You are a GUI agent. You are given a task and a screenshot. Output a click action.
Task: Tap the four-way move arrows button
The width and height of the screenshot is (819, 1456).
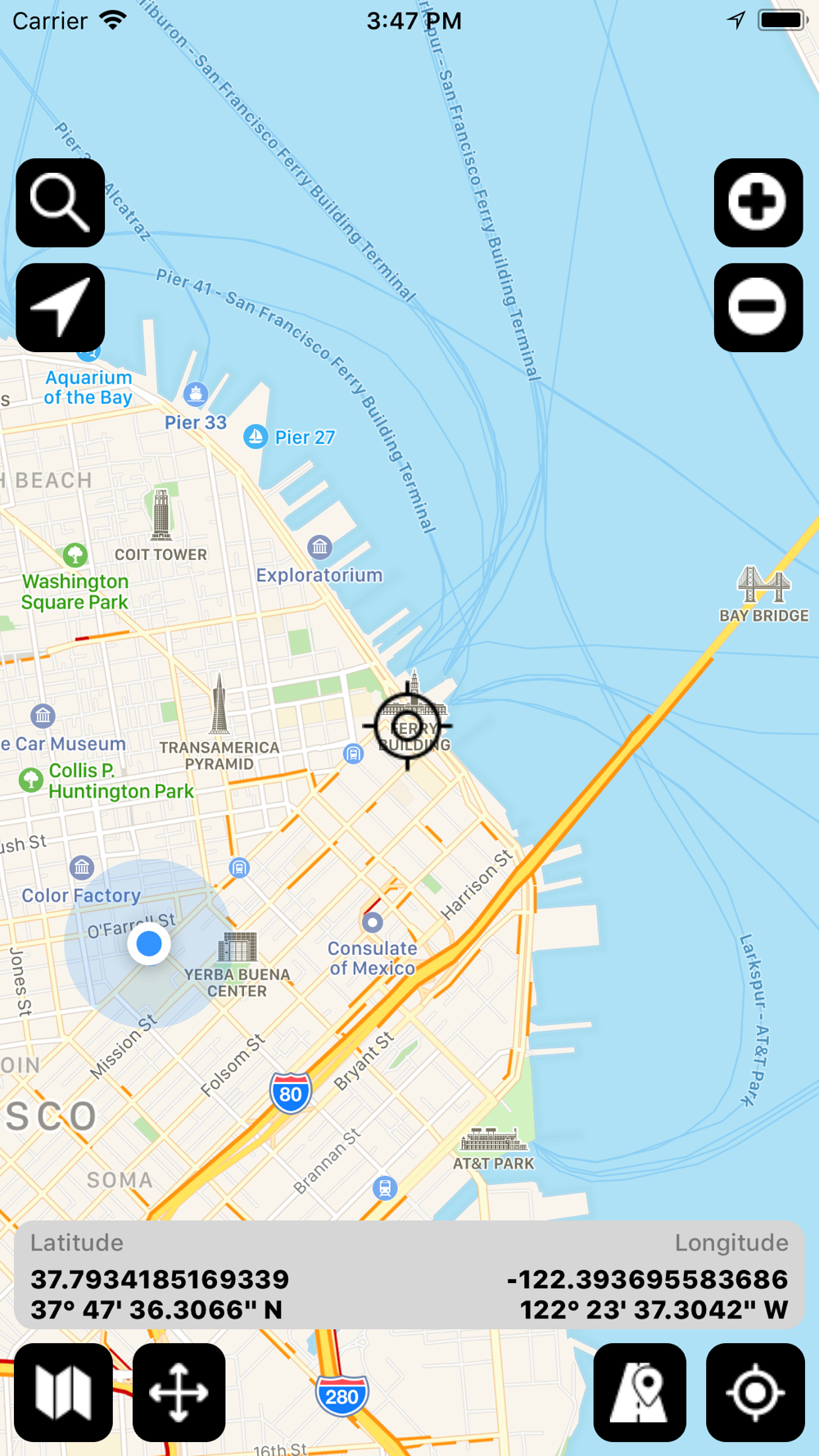pos(179,1392)
